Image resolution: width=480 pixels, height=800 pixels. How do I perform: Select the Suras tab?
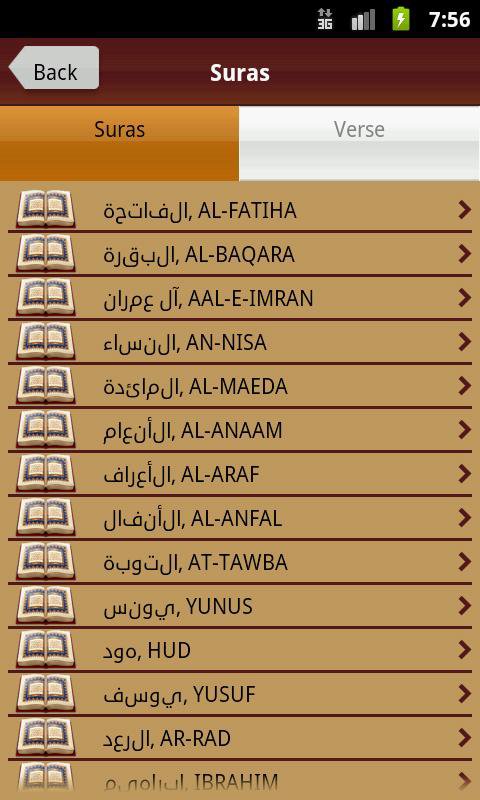[119, 143]
